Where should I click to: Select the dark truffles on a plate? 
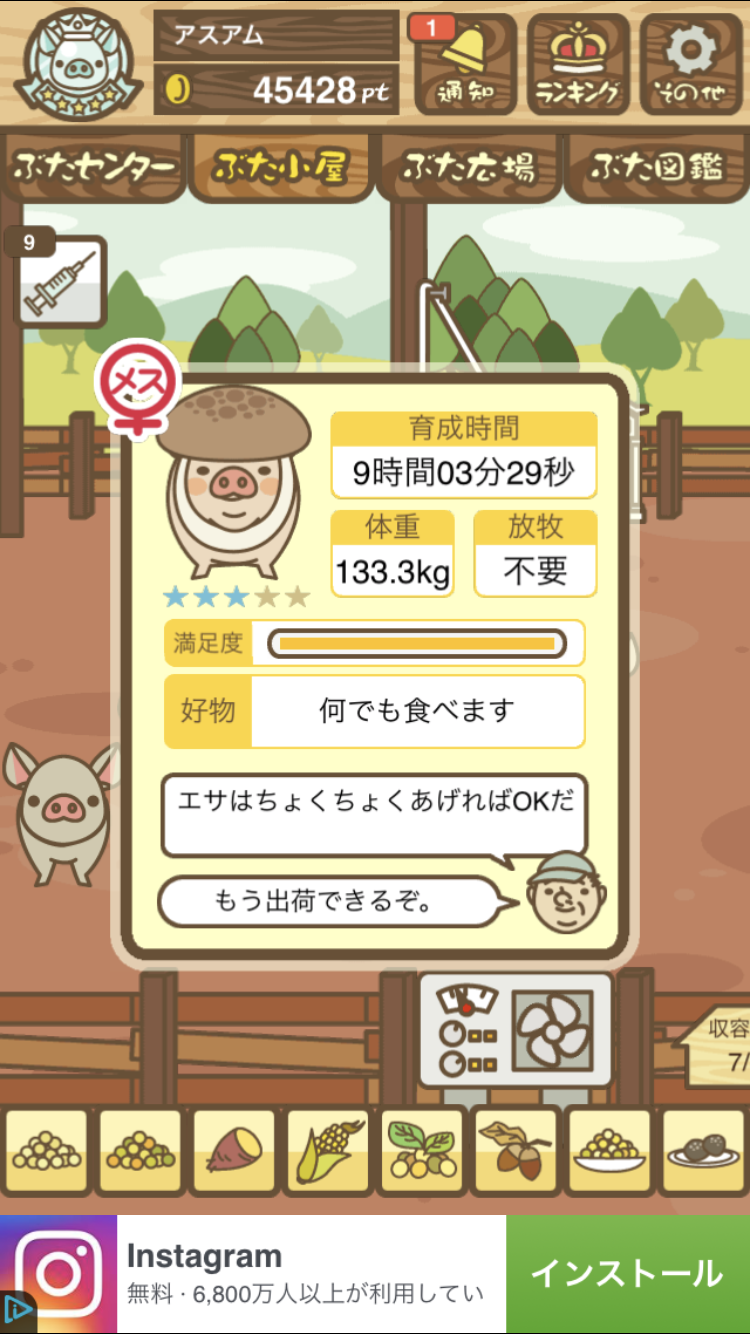coord(703,1151)
